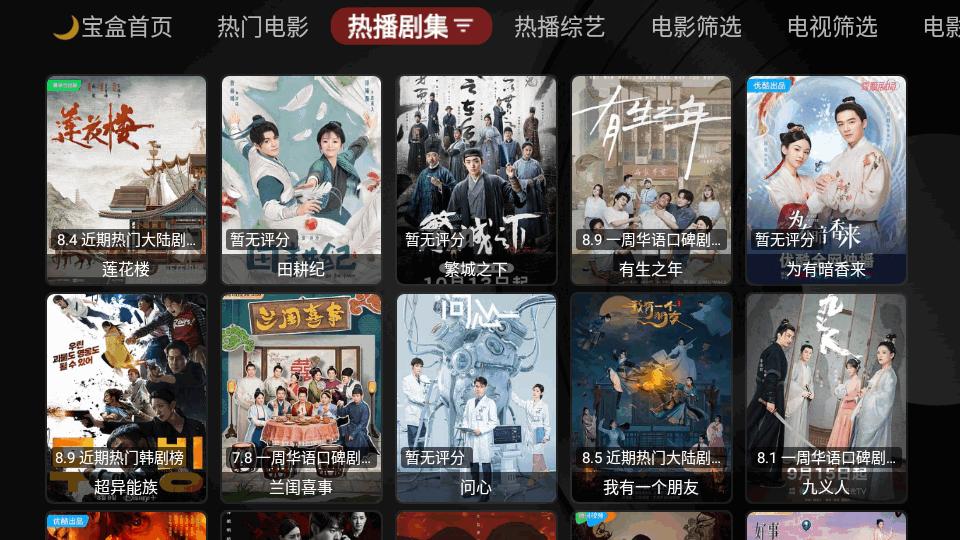
Task: Open the 电视筛选 tab
Action: pyautogui.click(x=832, y=27)
